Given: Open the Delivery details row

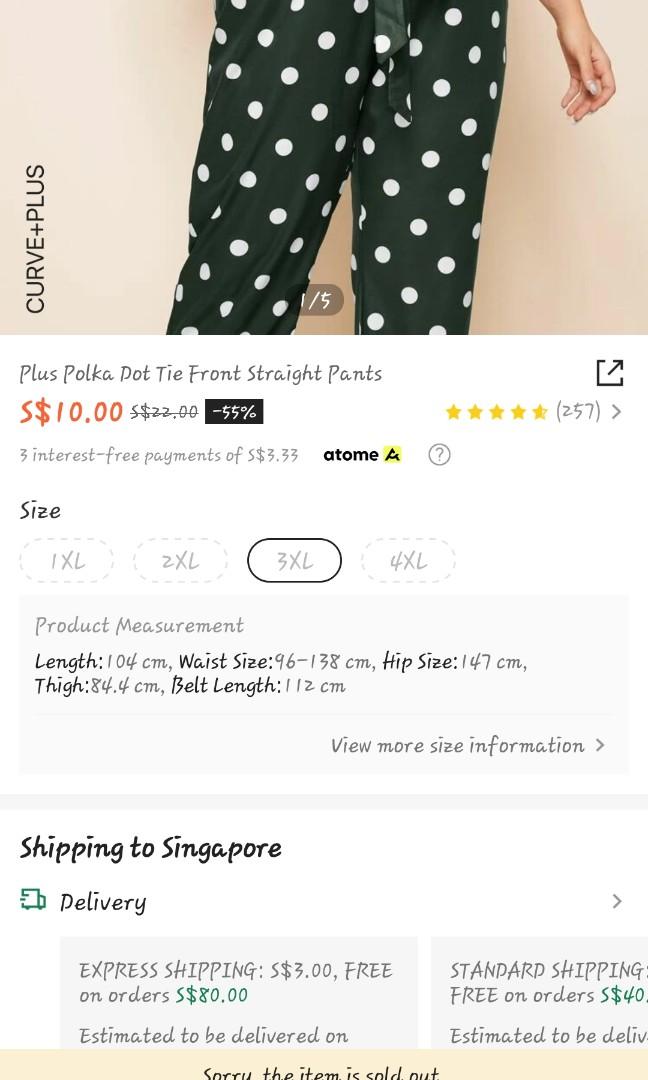Looking at the screenshot, I should 322,902.
